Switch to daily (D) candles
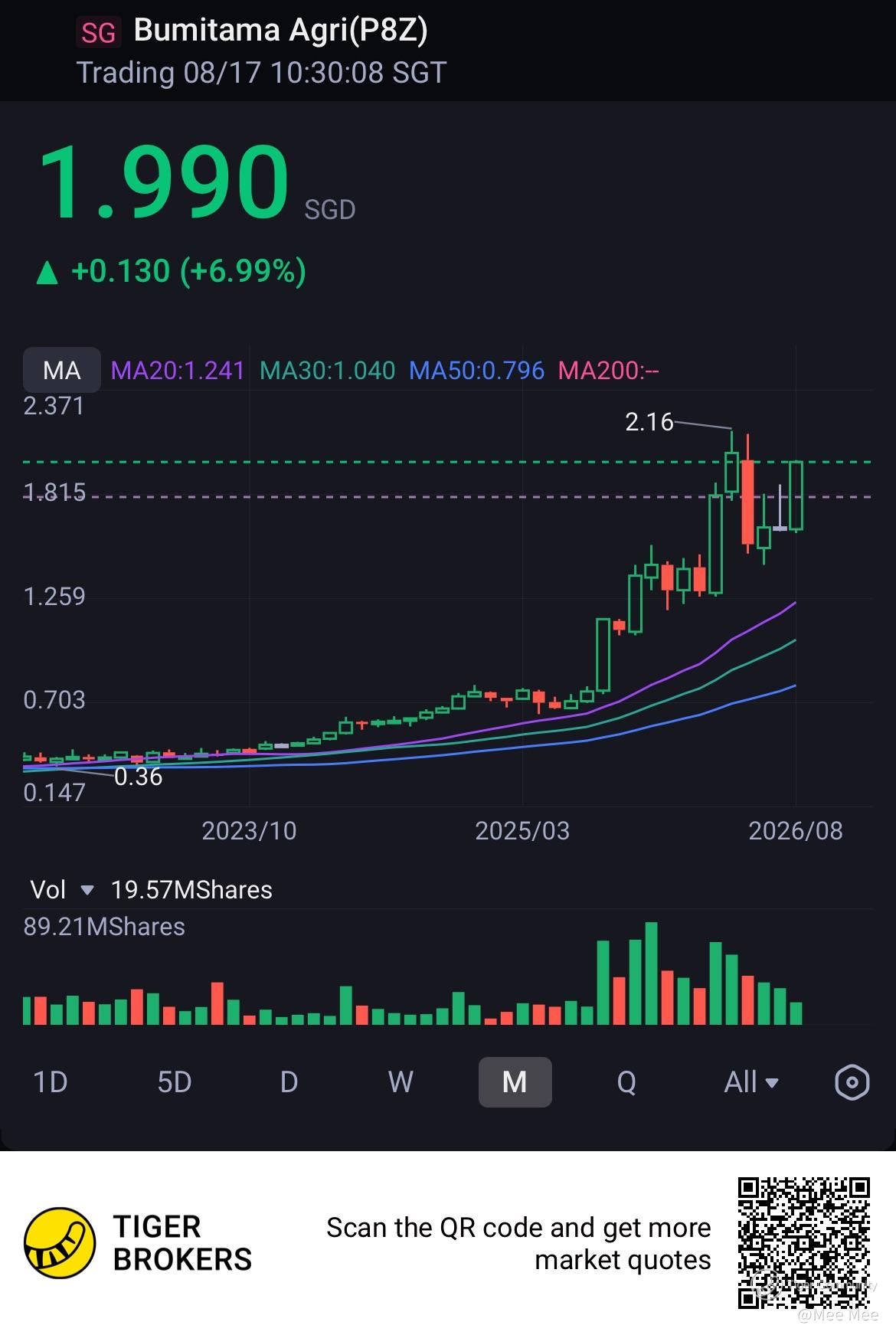Screen dimensions: 896x1335 (x=289, y=1082)
